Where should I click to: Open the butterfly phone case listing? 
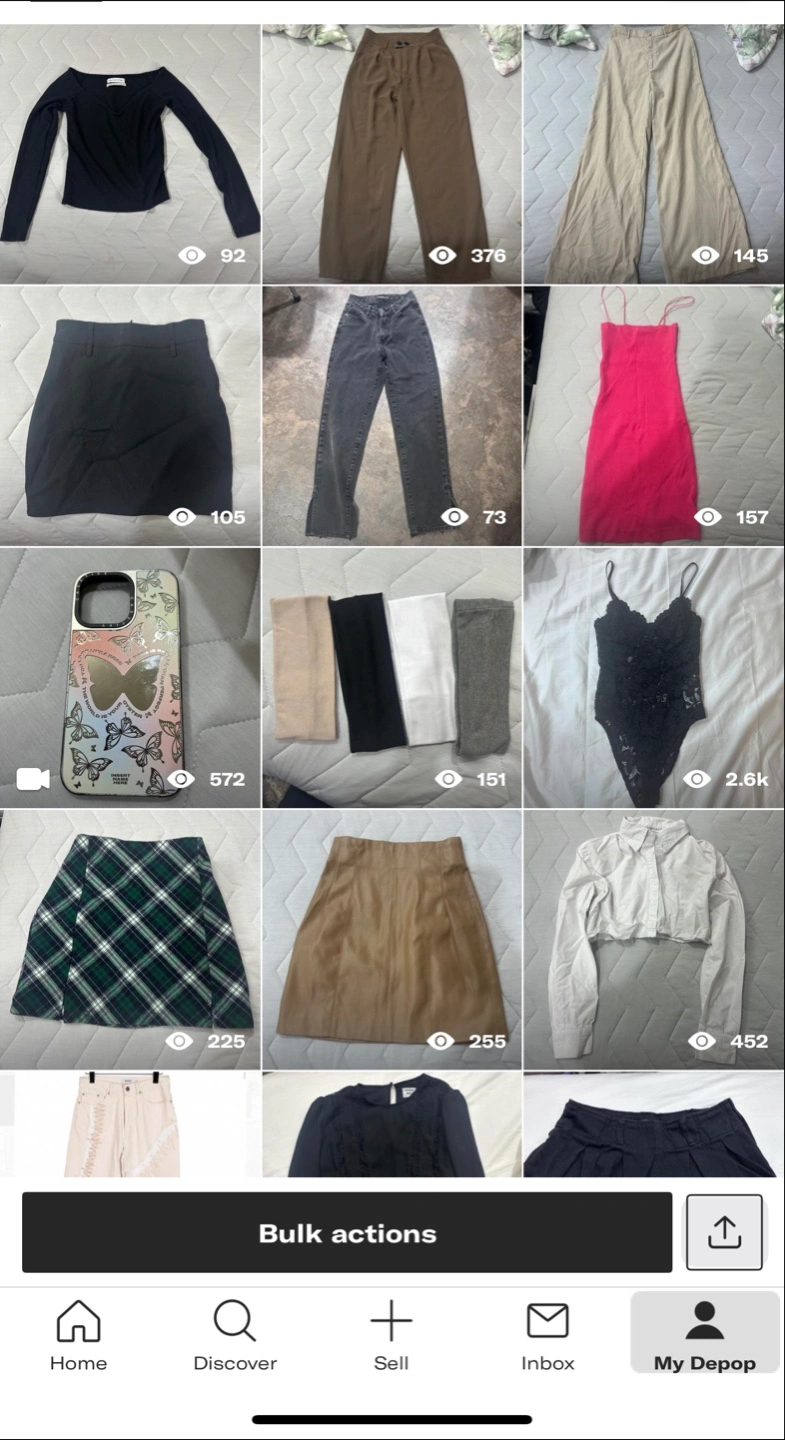pos(130,678)
